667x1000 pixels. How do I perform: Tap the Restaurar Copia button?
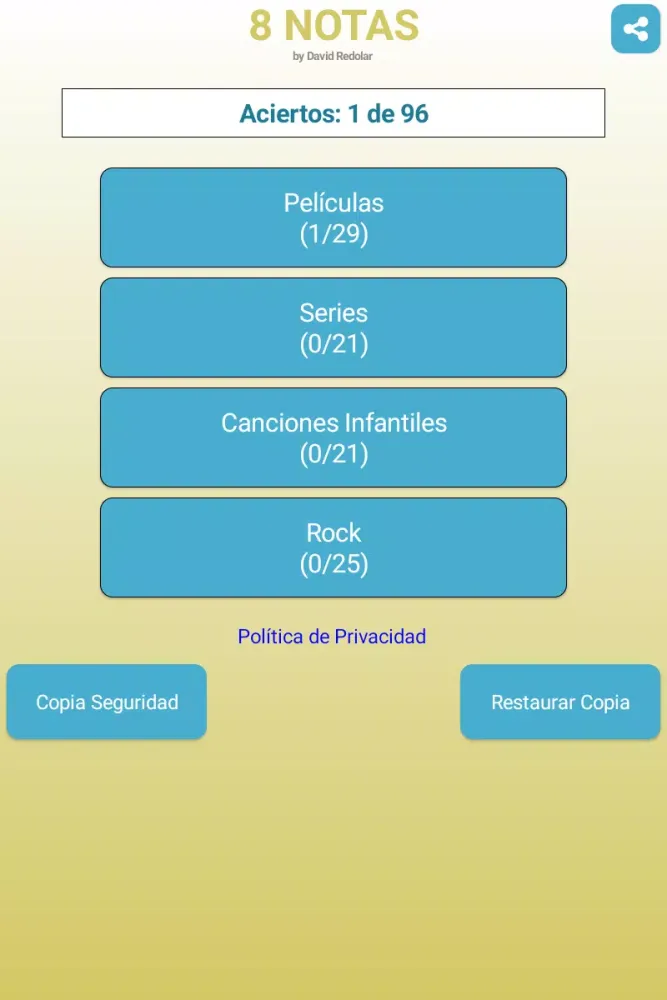click(560, 702)
